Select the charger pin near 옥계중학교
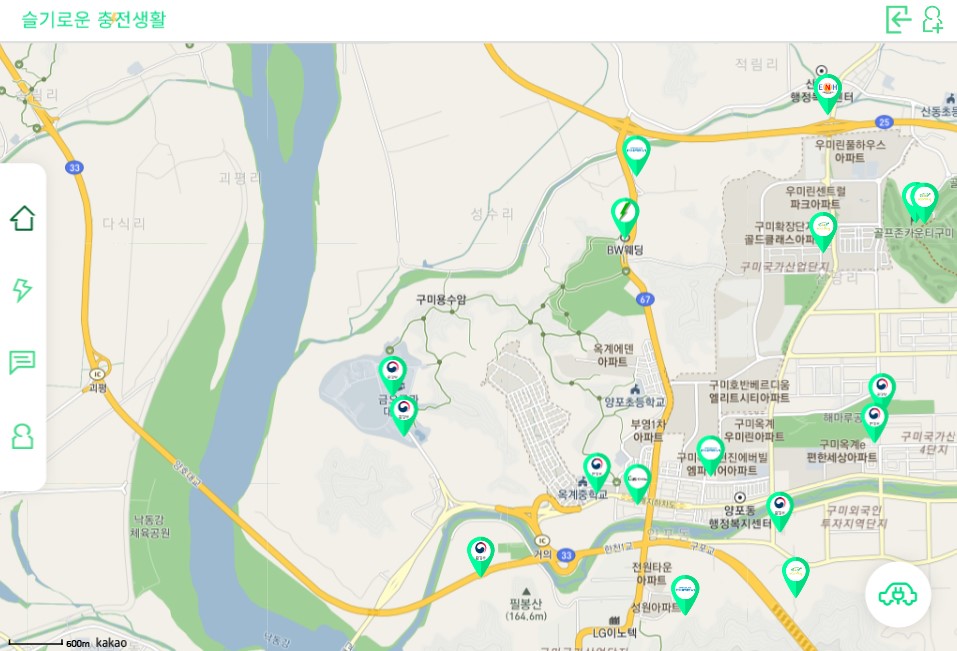 [596, 470]
